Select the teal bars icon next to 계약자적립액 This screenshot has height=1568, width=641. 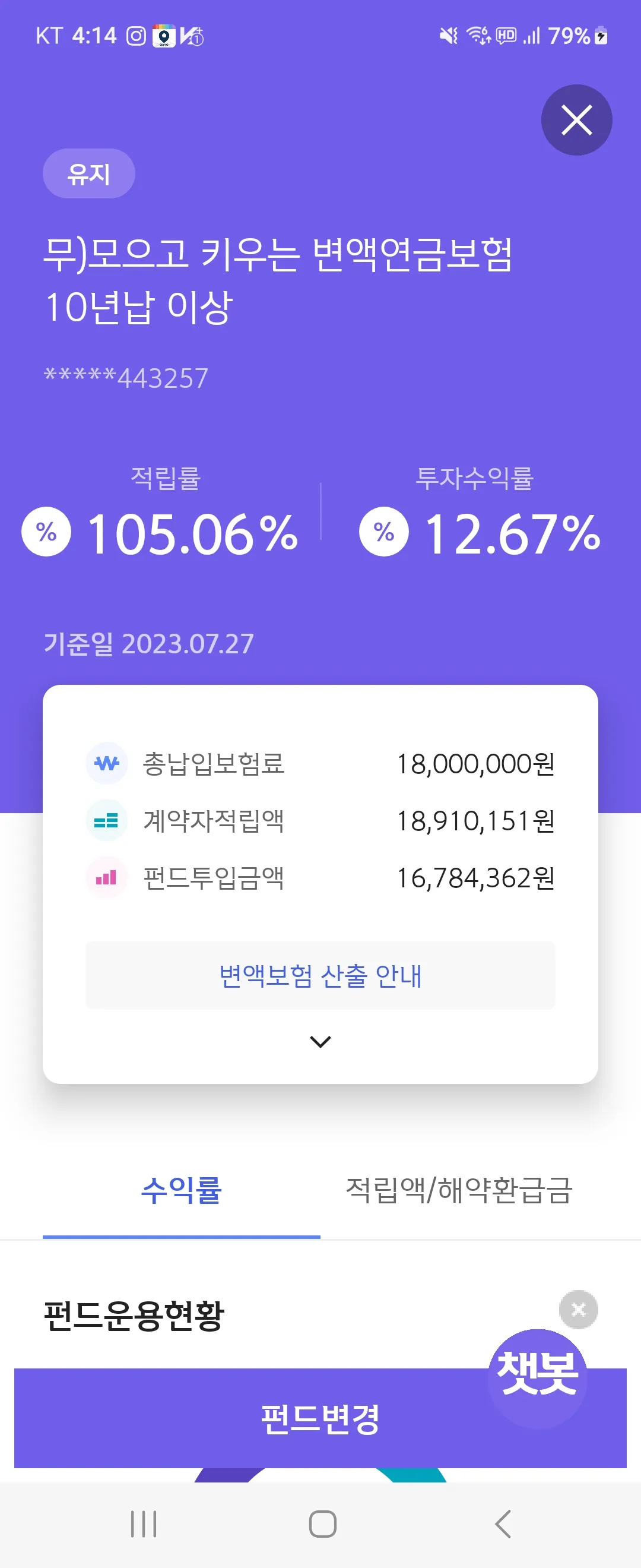click(x=107, y=821)
